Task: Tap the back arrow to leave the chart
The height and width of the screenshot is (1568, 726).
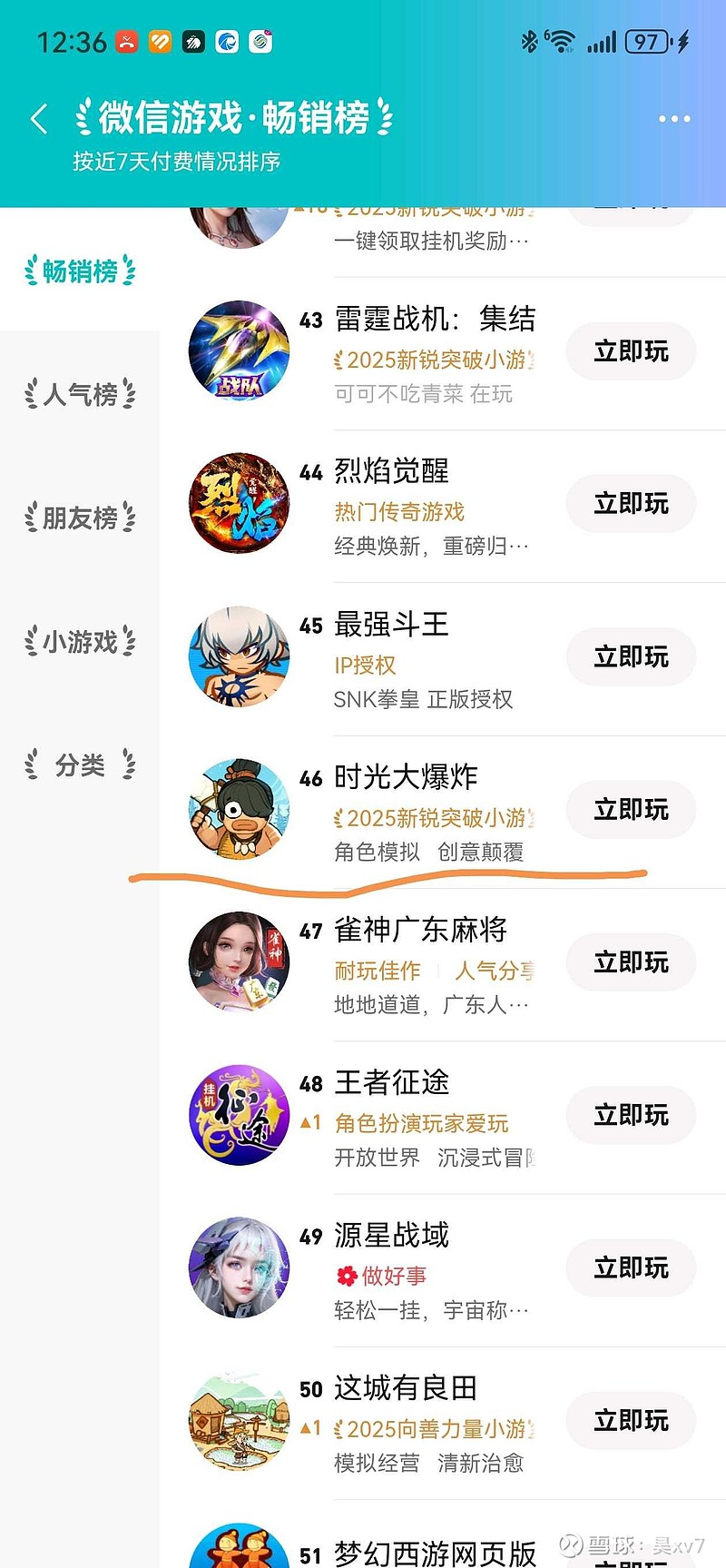Action: (x=38, y=118)
